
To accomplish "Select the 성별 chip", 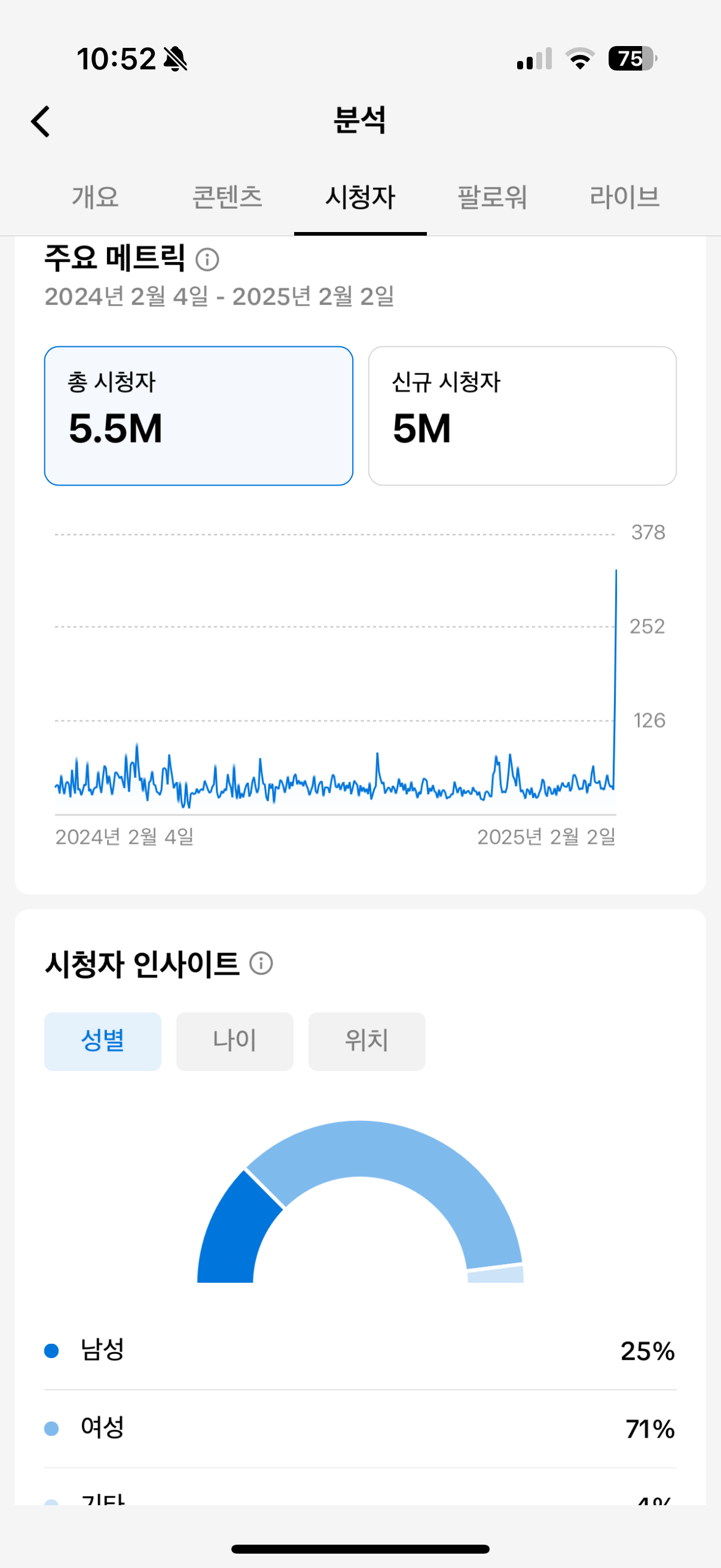I will point(103,1042).
